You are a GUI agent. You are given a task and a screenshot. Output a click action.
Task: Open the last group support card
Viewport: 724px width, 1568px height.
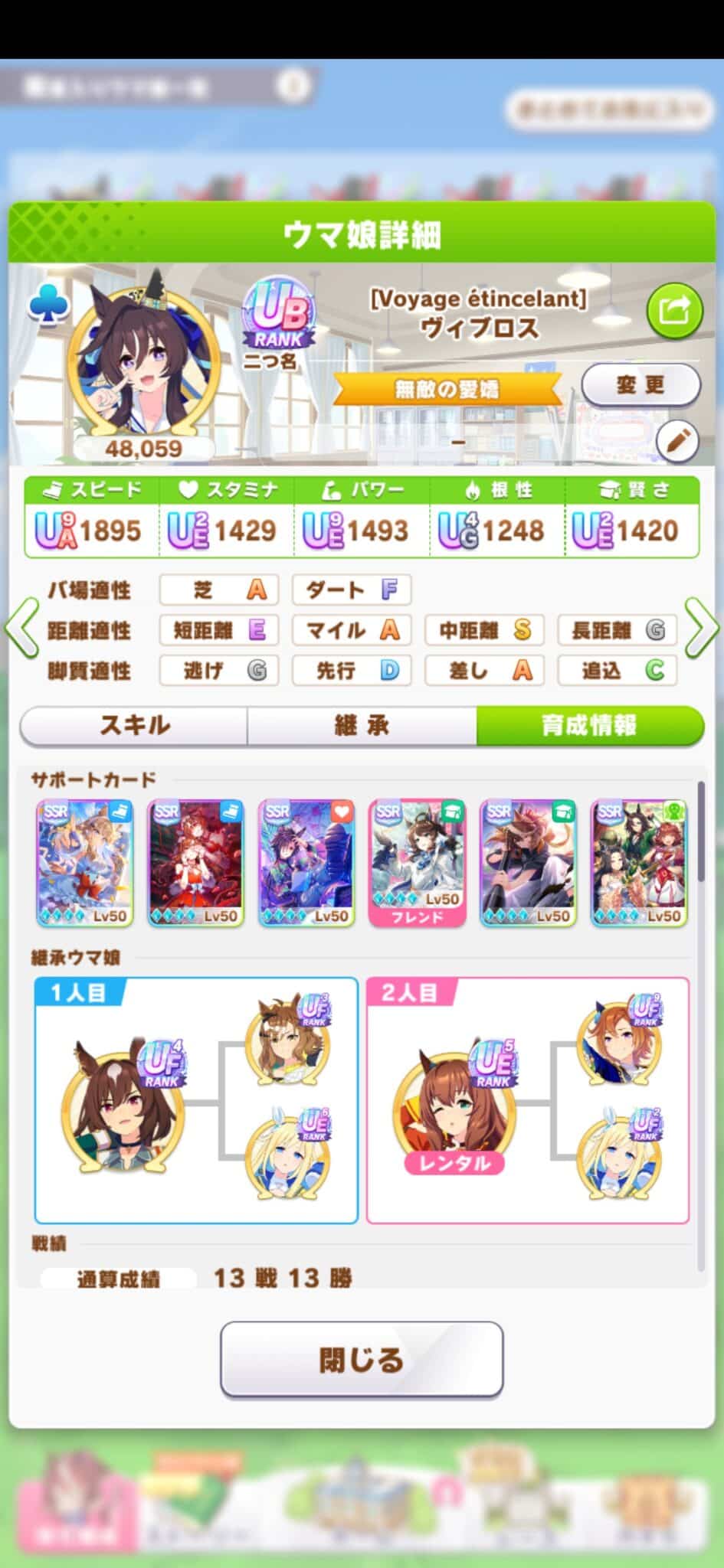[639, 863]
